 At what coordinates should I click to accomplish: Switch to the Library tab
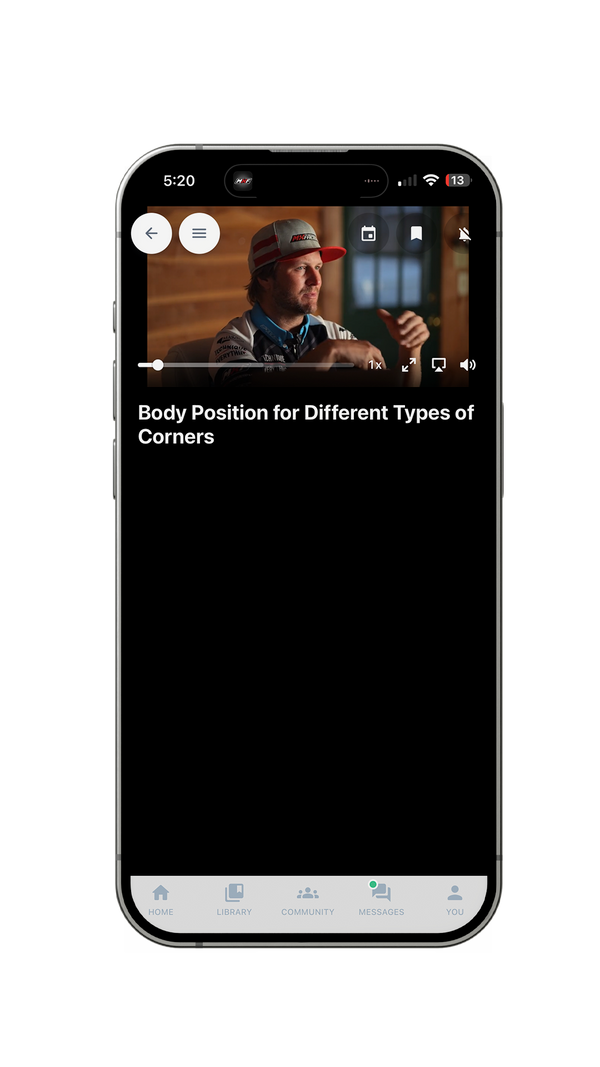[x=234, y=899]
